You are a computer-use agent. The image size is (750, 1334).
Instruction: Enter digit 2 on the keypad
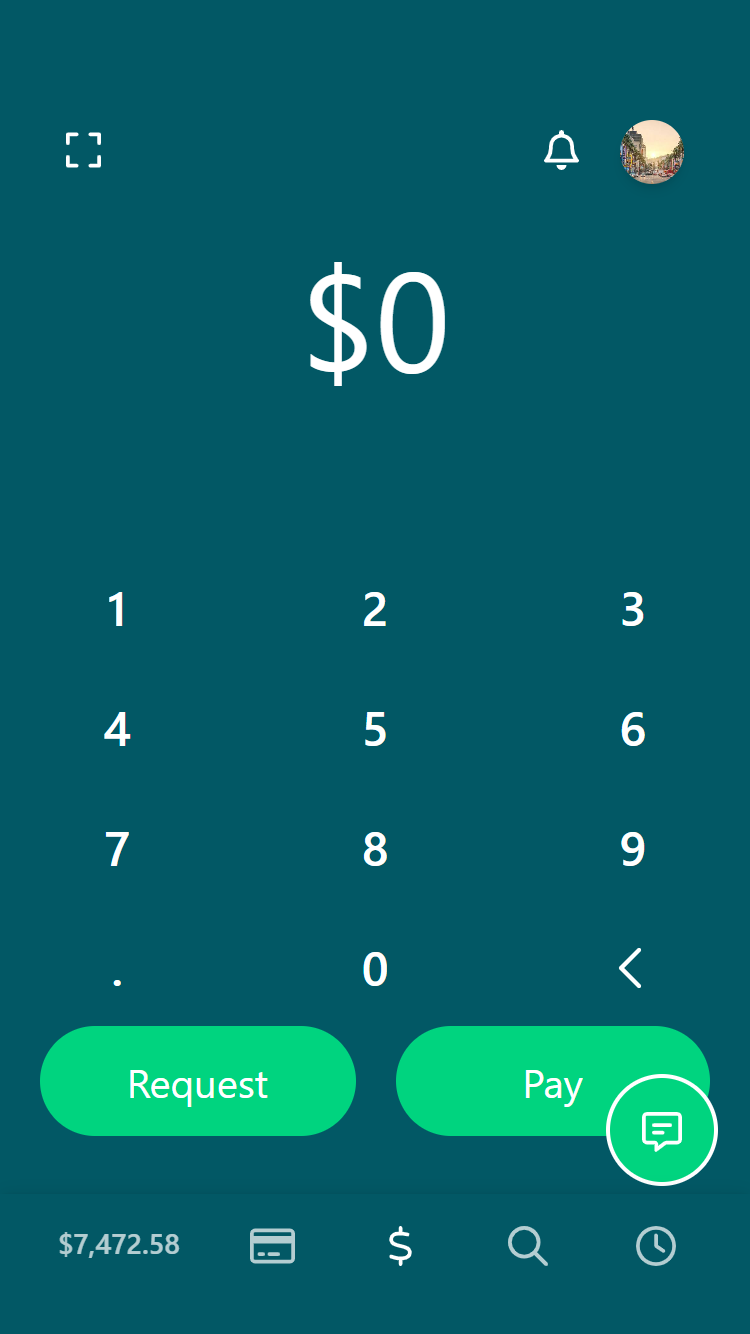pyautogui.click(x=375, y=610)
